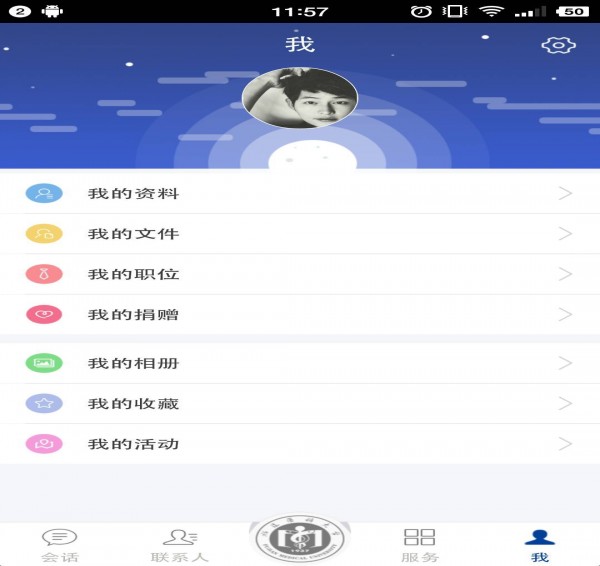Open 我的职位 row

pos(300,274)
